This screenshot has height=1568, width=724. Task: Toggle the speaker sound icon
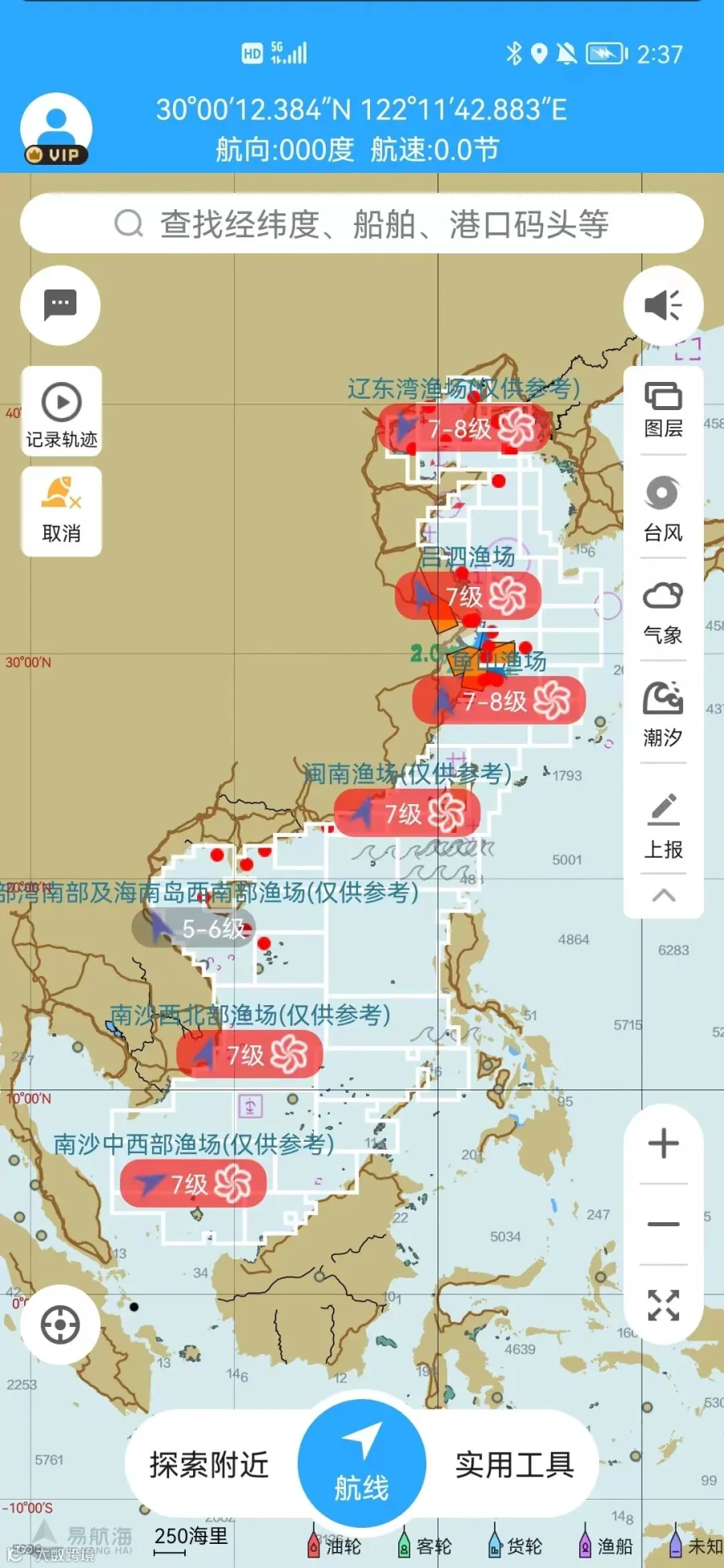click(664, 306)
